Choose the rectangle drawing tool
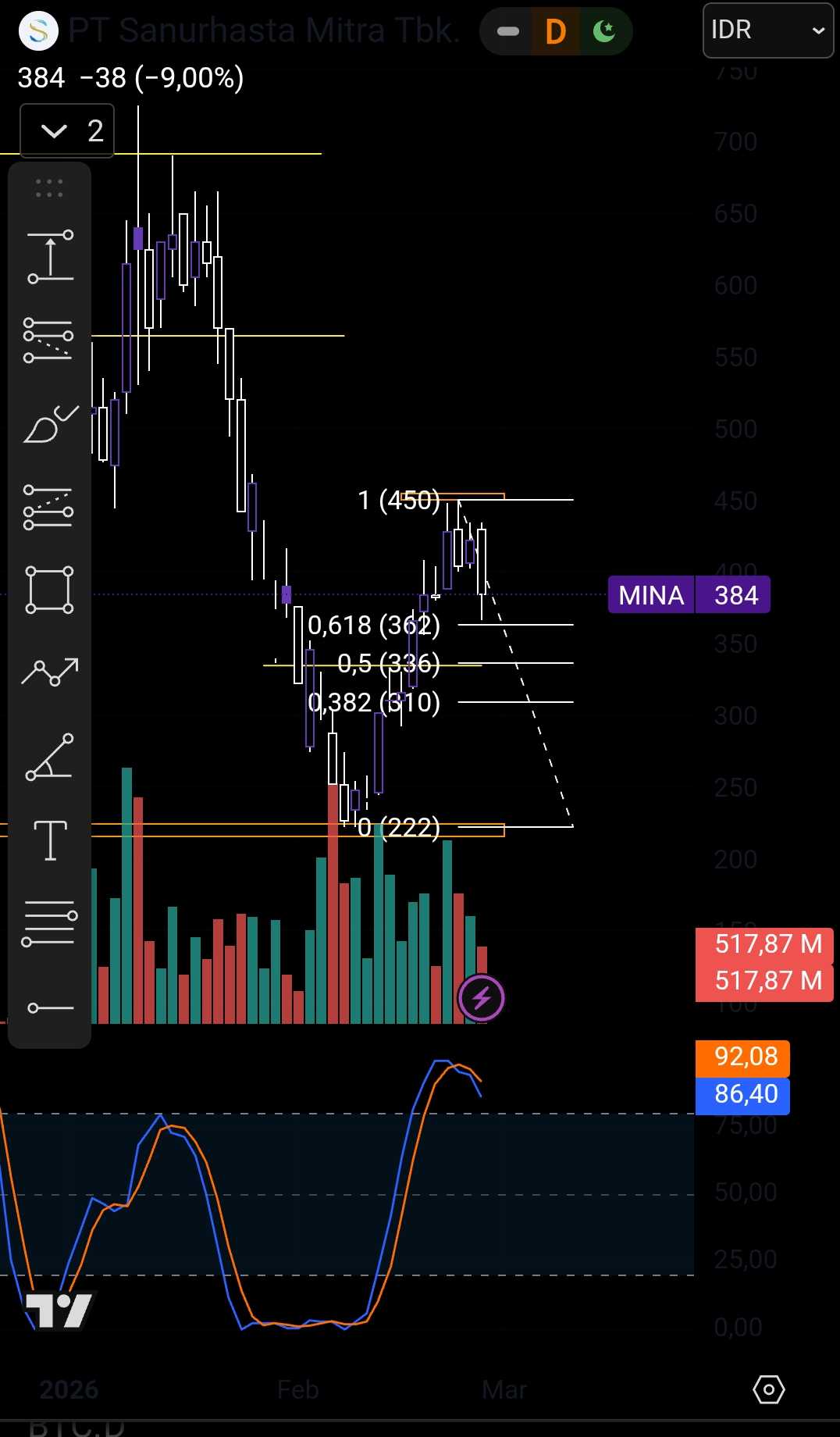840x1437 pixels. 50,590
